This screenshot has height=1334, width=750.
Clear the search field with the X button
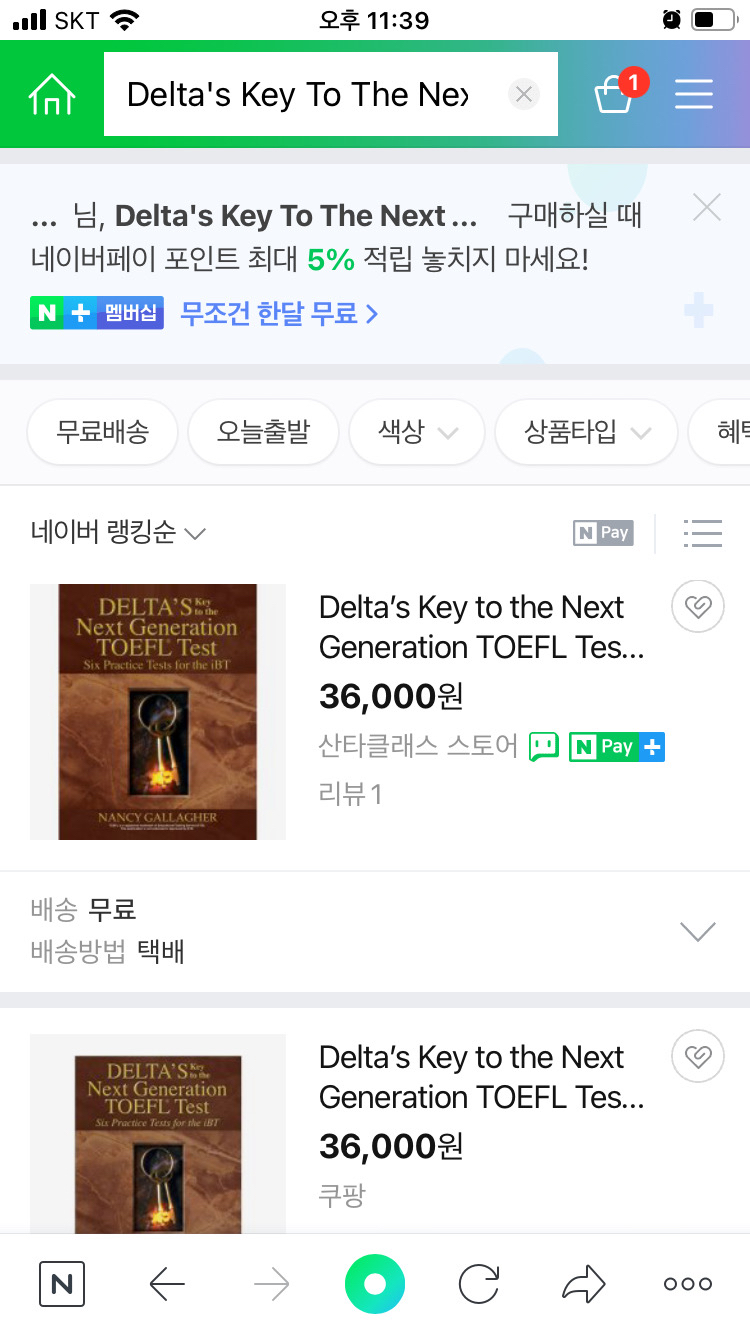(x=524, y=93)
